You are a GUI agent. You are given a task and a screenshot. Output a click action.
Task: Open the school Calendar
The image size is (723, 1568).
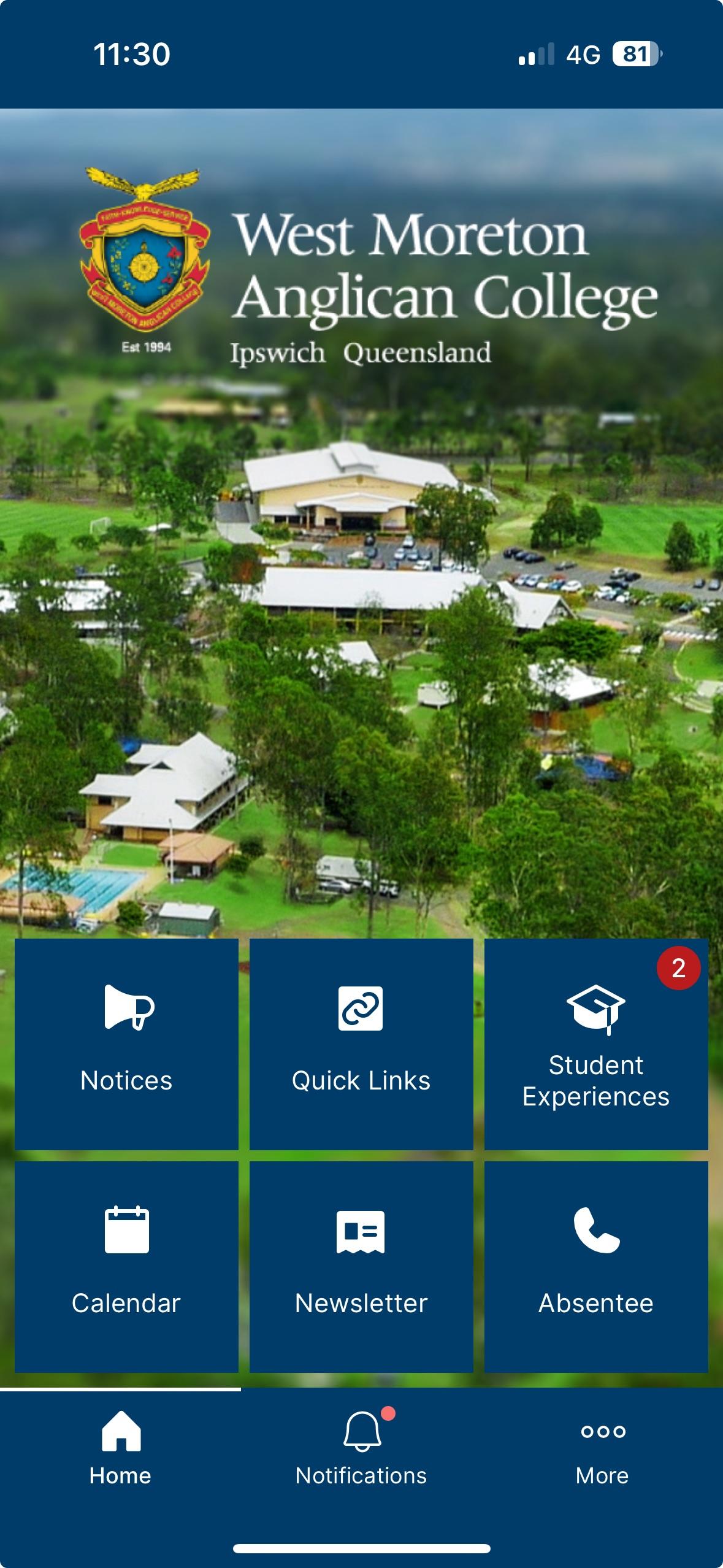coord(126,1266)
